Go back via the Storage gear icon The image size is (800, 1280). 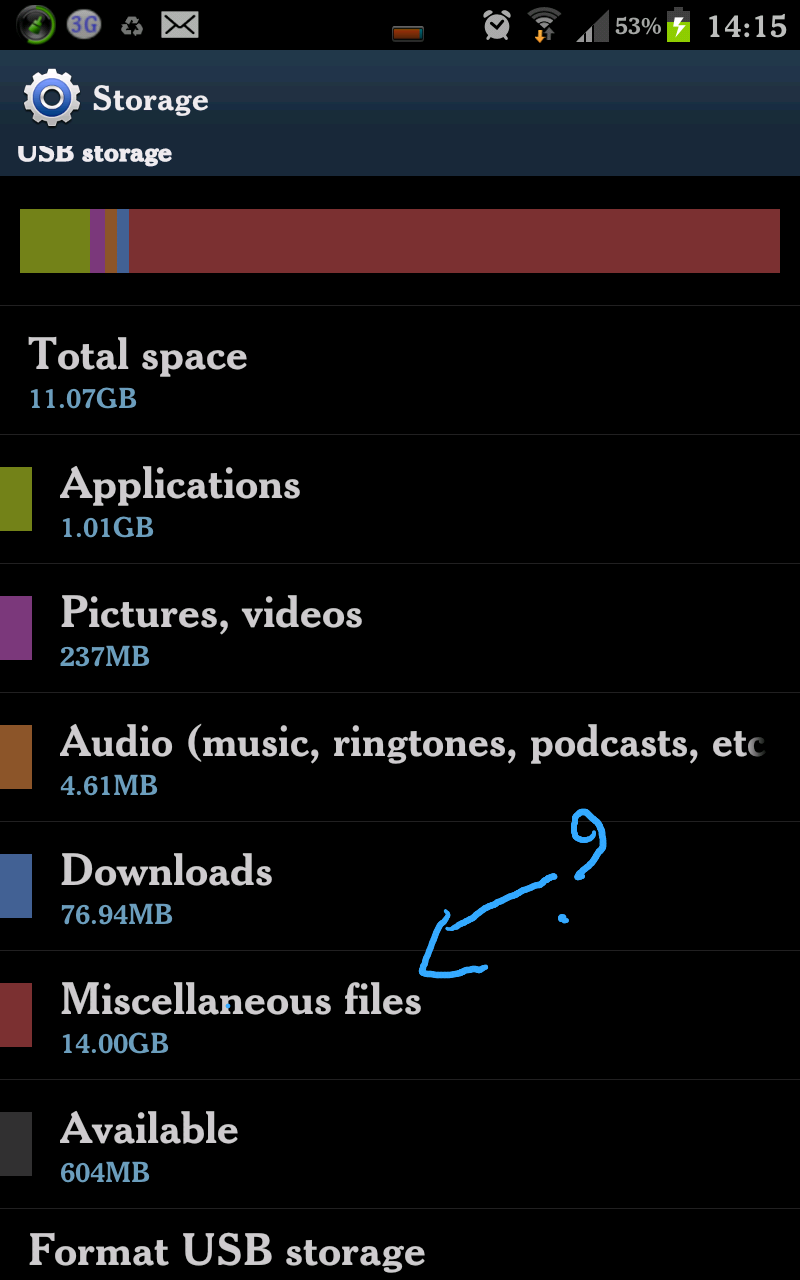(51, 98)
